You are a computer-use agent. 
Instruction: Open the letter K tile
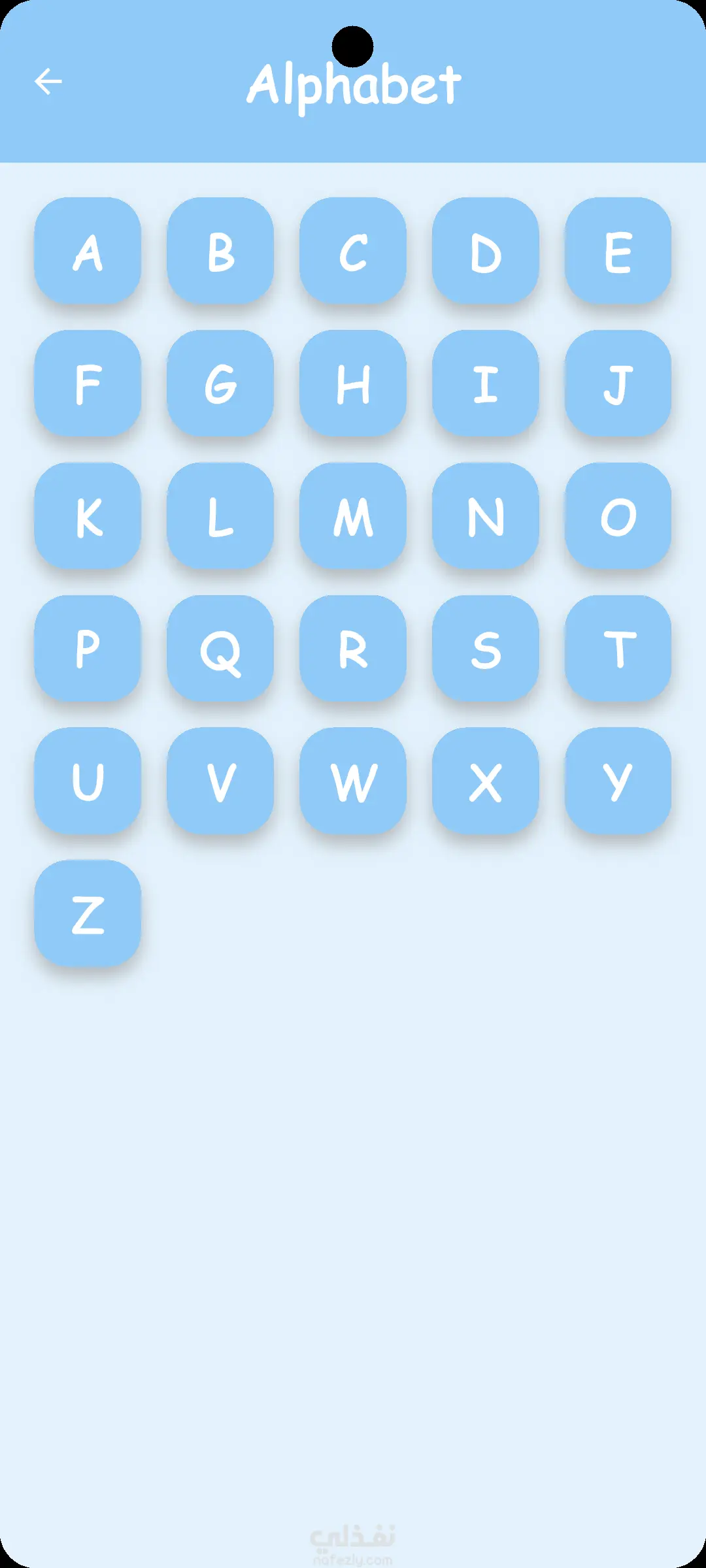(x=88, y=517)
